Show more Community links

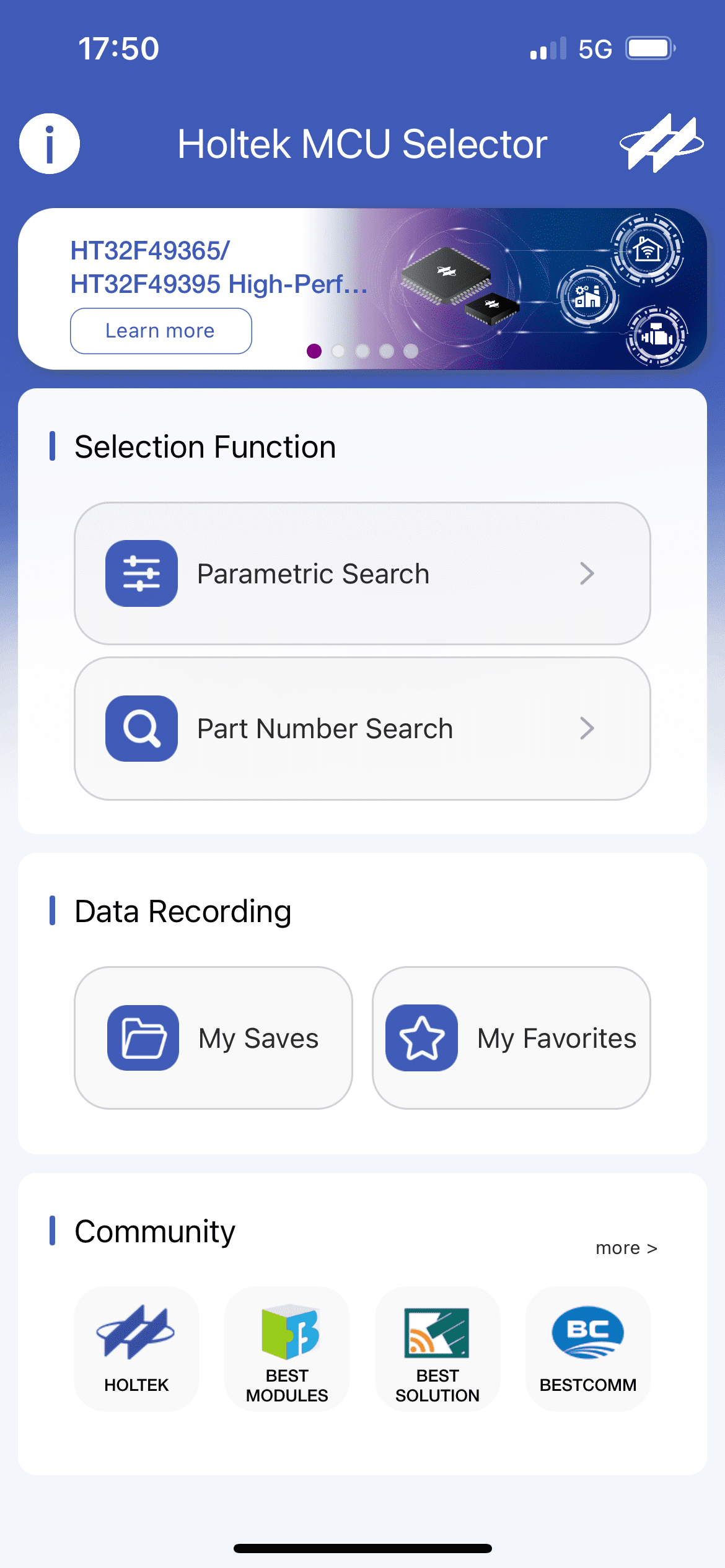626,1248
